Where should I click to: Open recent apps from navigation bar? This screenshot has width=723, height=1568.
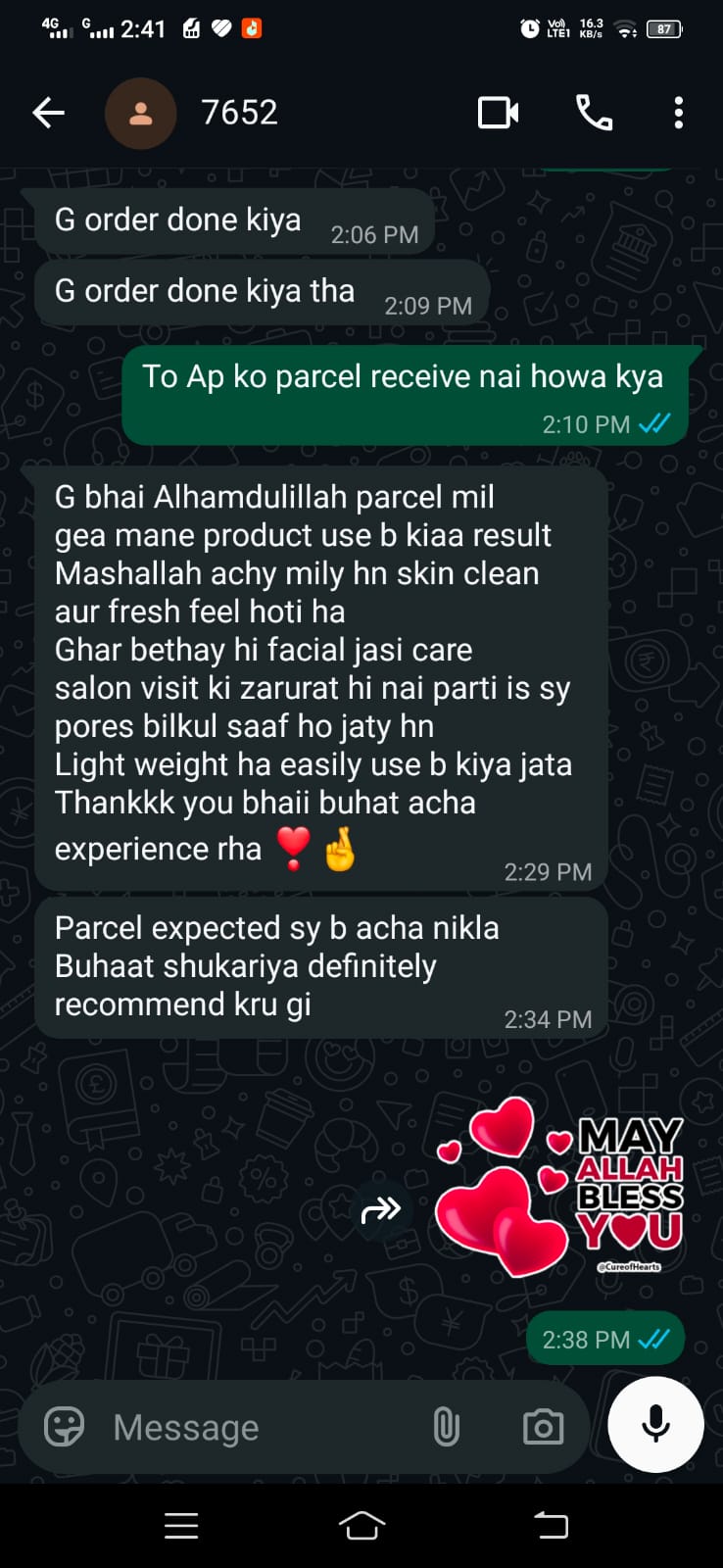[181, 1526]
